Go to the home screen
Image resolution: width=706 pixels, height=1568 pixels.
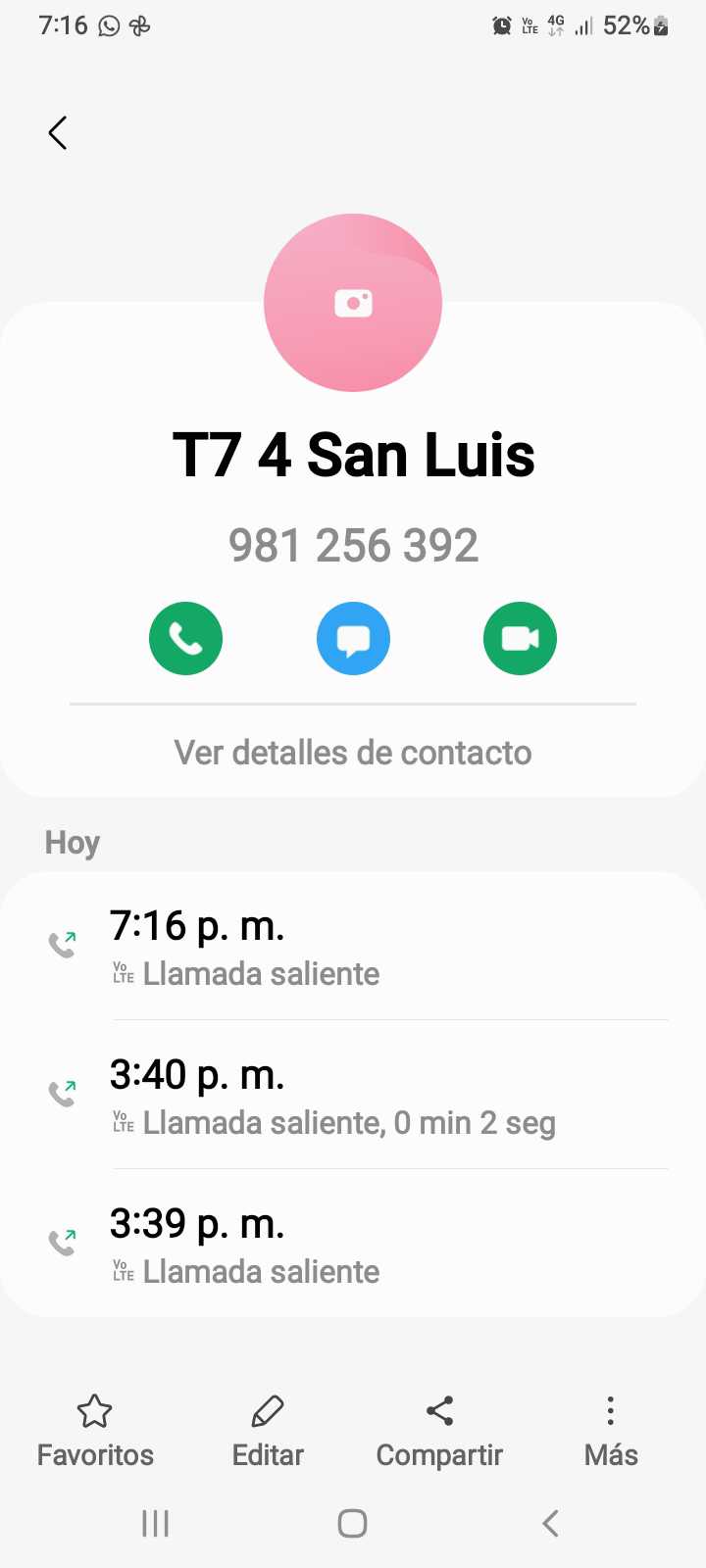pyautogui.click(x=352, y=1523)
